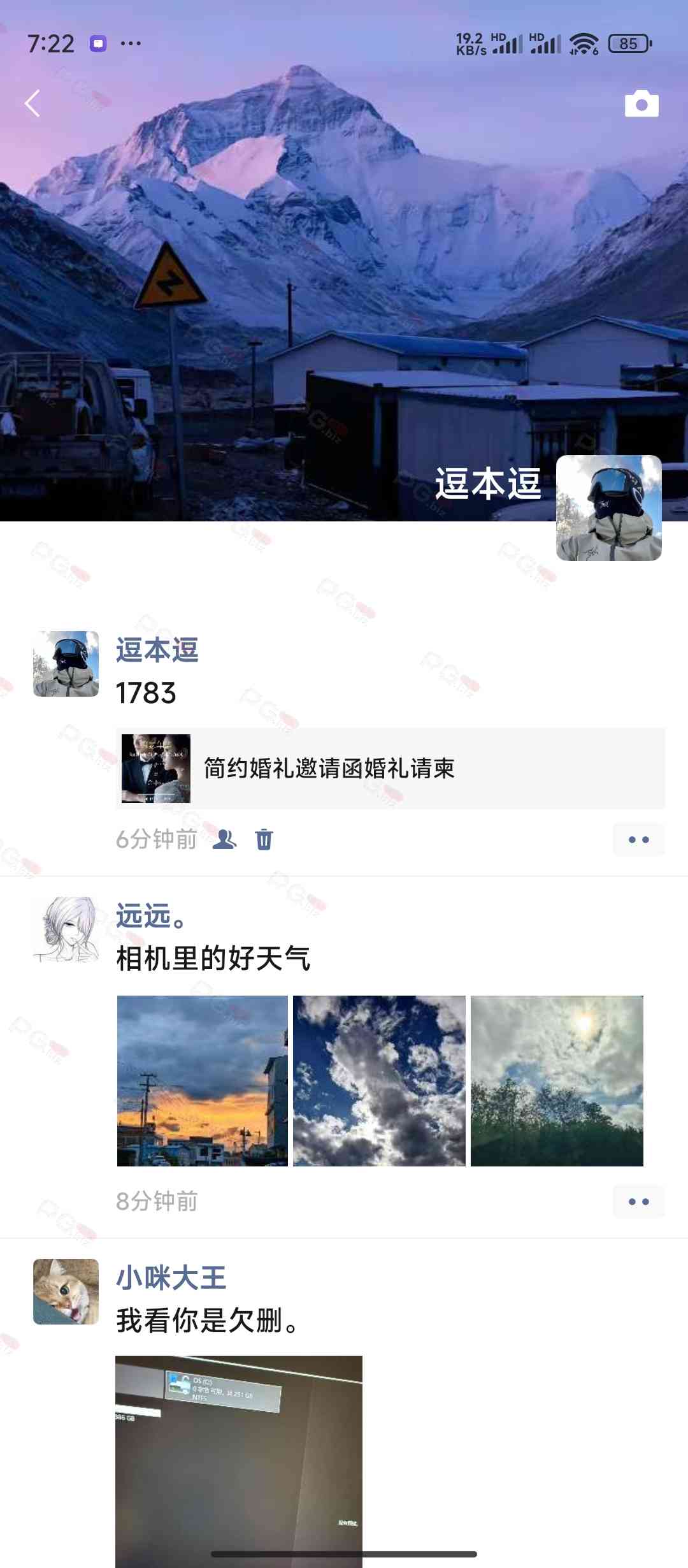
Task: Open like/comment menu on 逗本逗's post
Action: coord(638,839)
